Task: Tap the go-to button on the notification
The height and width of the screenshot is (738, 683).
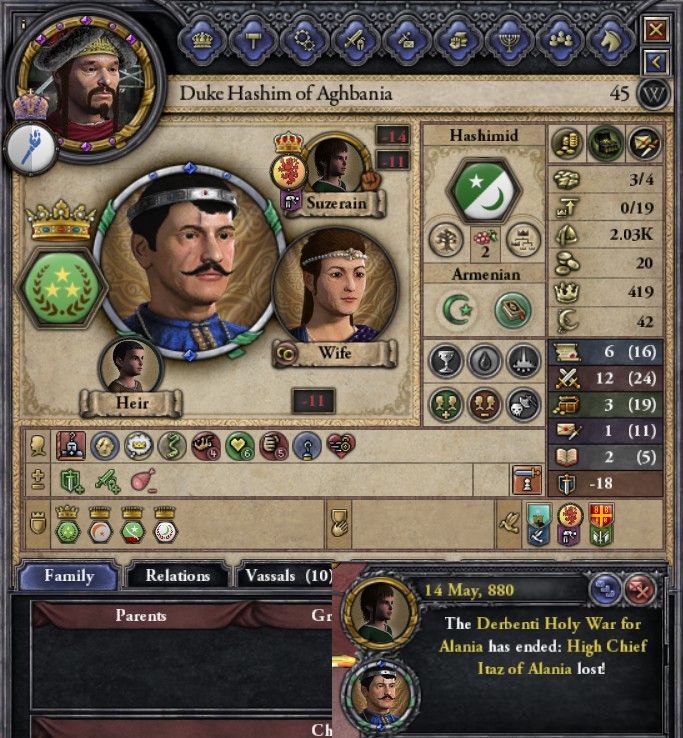Action: [x=607, y=589]
